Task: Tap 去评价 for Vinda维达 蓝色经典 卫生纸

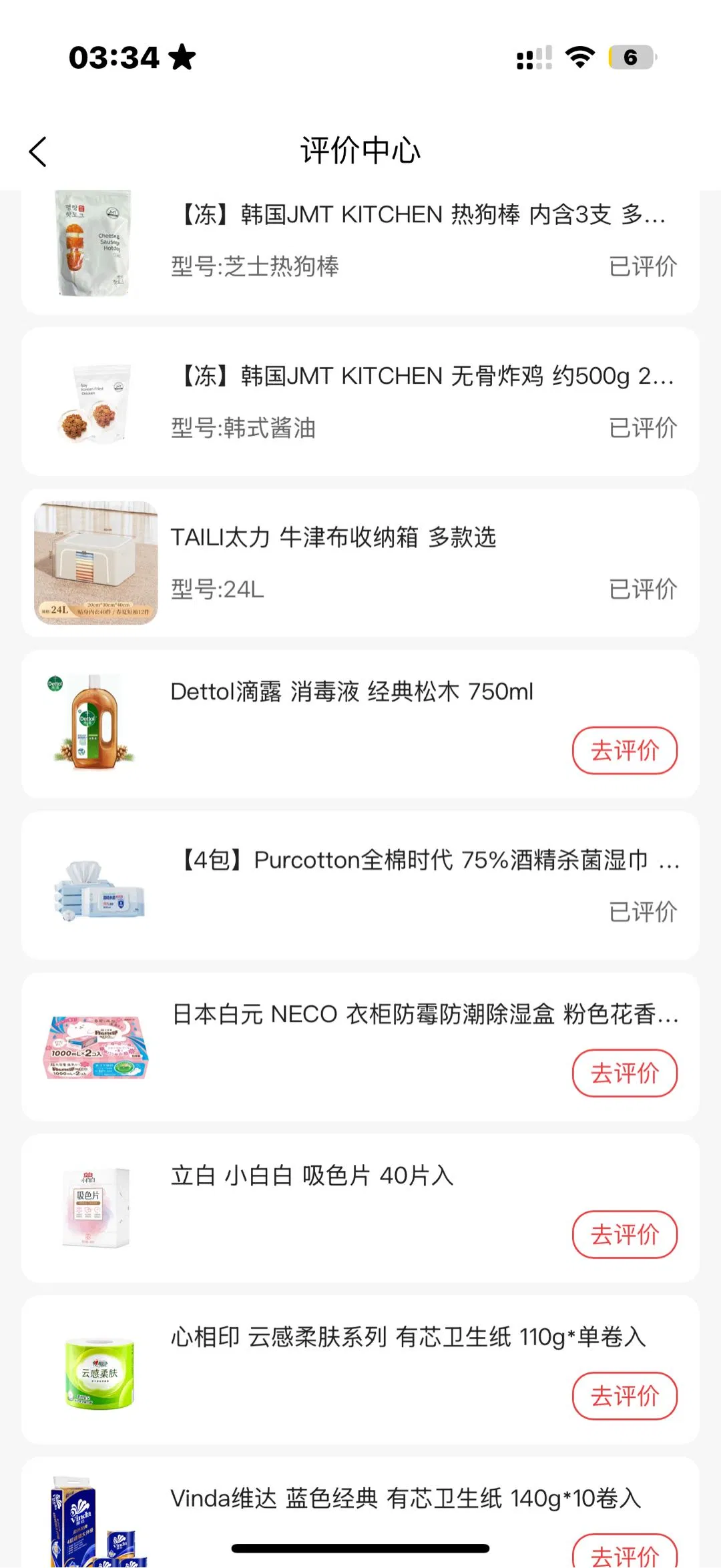Action: click(624, 1553)
